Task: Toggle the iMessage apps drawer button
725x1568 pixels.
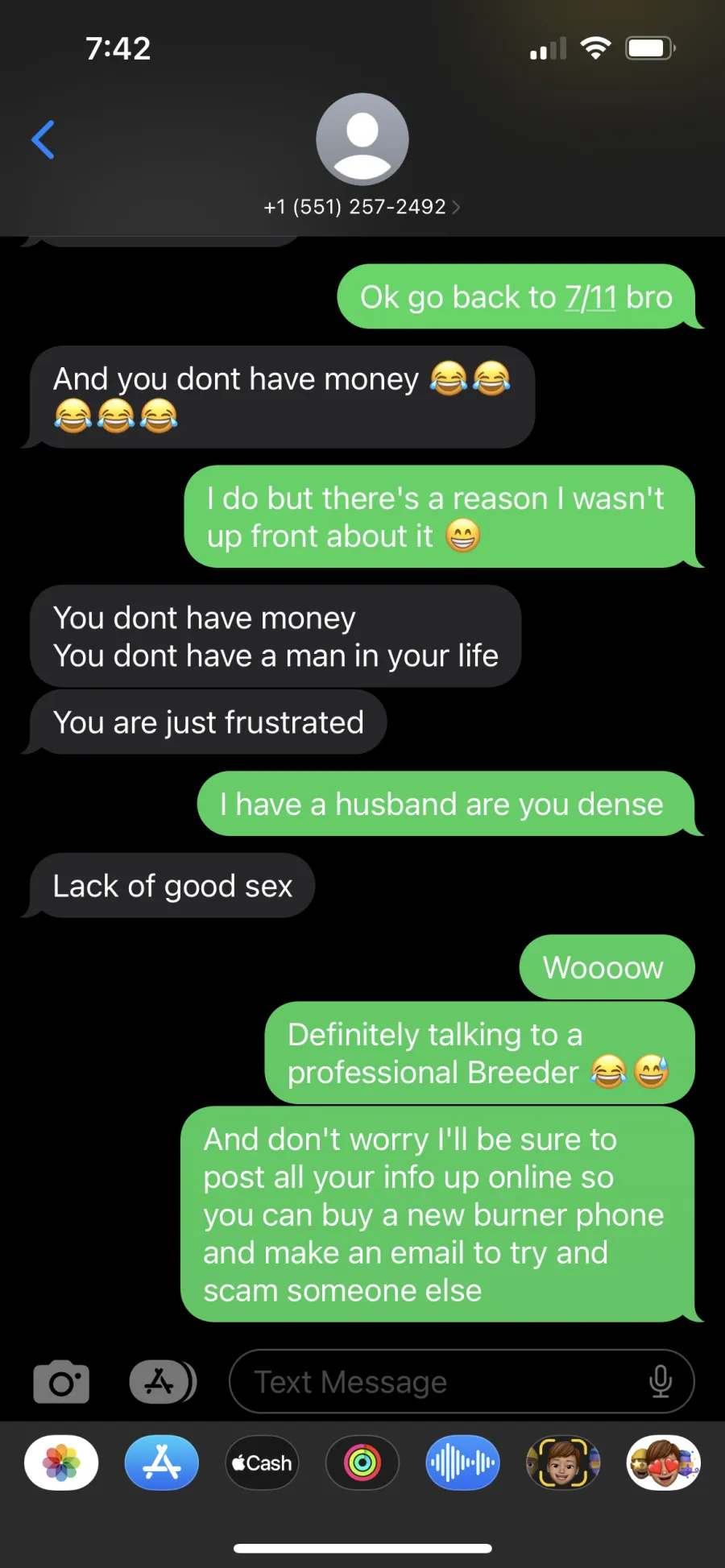Action: [163, 1382]
